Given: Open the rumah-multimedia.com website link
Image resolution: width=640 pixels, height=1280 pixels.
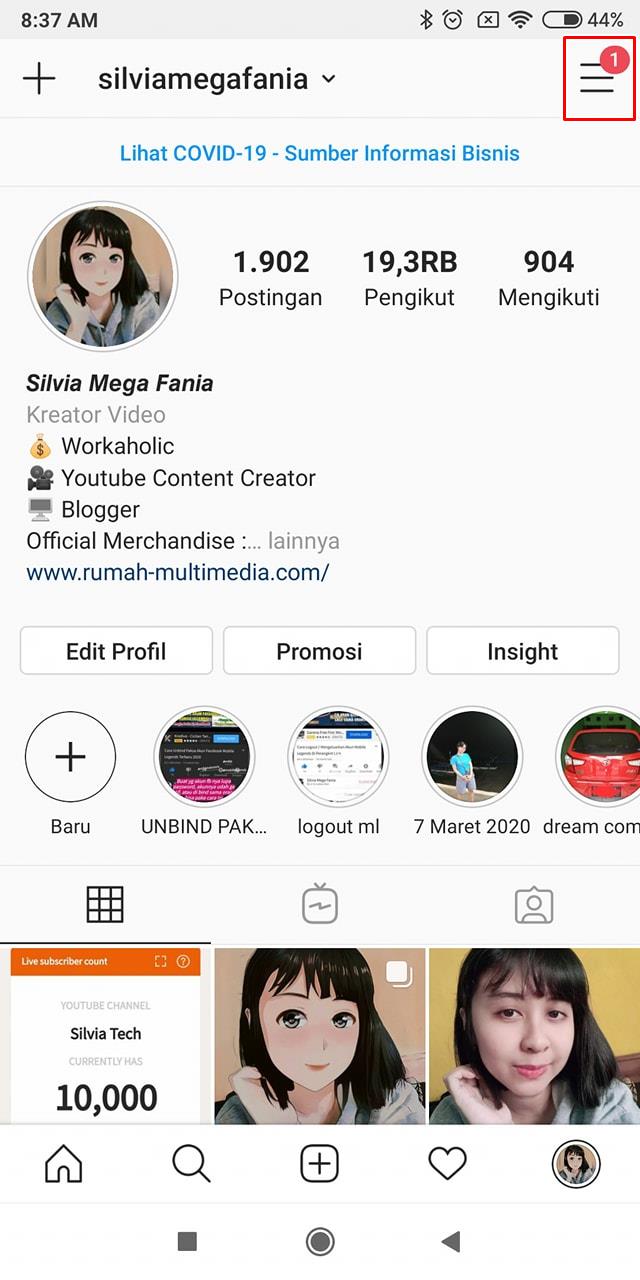Looking at the screenshot, I should point(178,573).
